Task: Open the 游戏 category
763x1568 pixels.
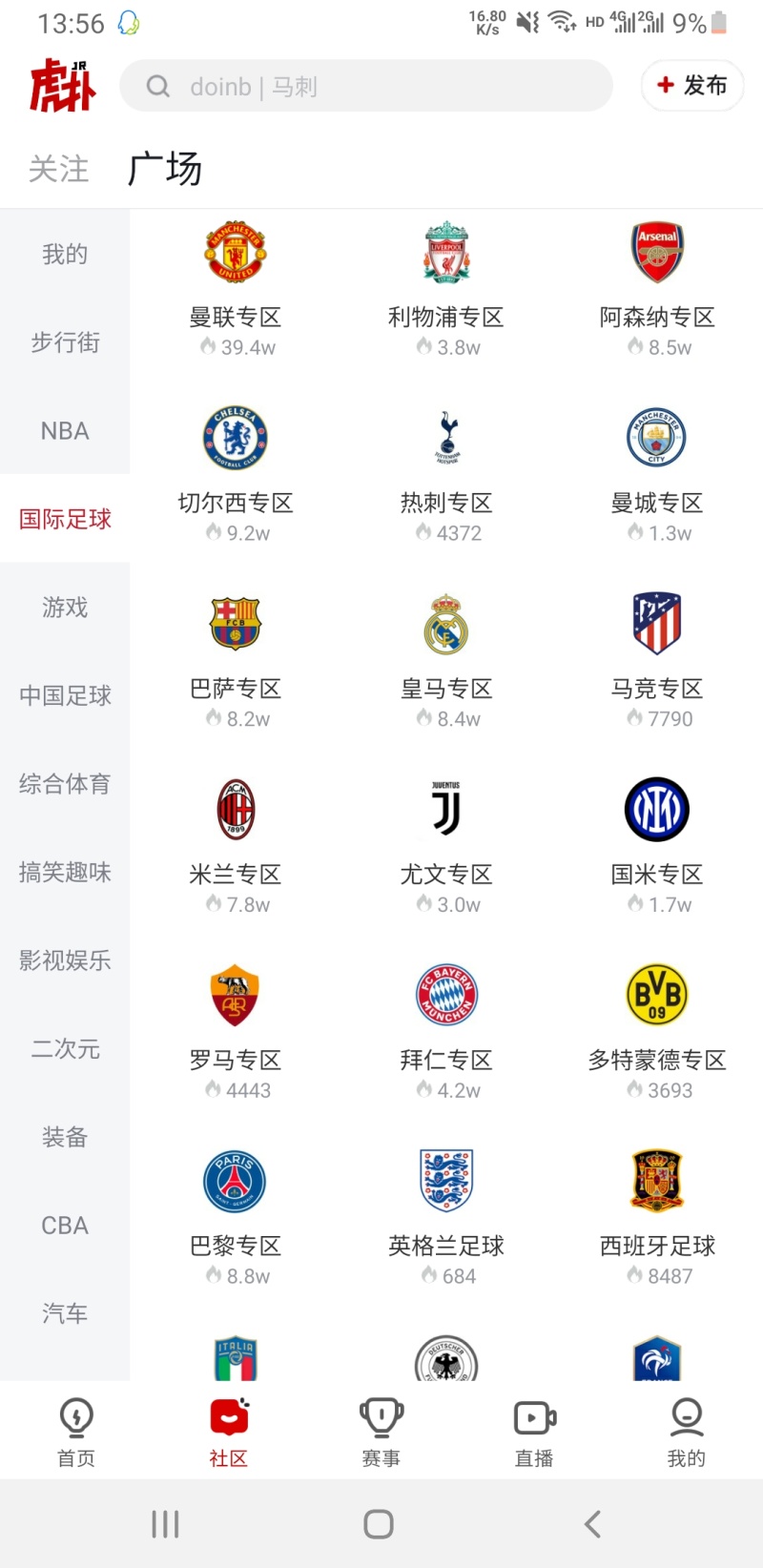Action: (x=65, y=608)
